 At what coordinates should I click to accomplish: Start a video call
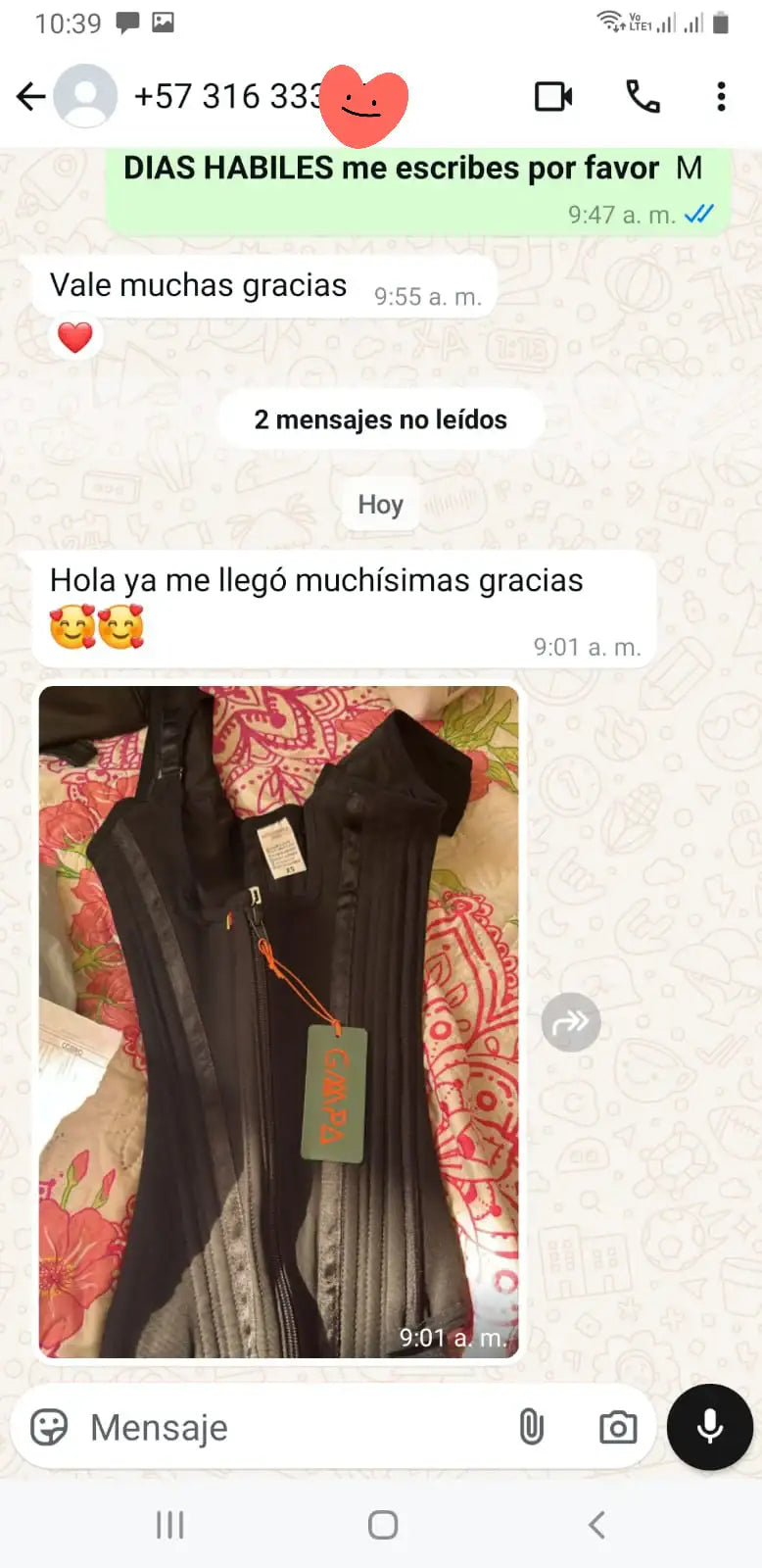[x=553, y=96]
